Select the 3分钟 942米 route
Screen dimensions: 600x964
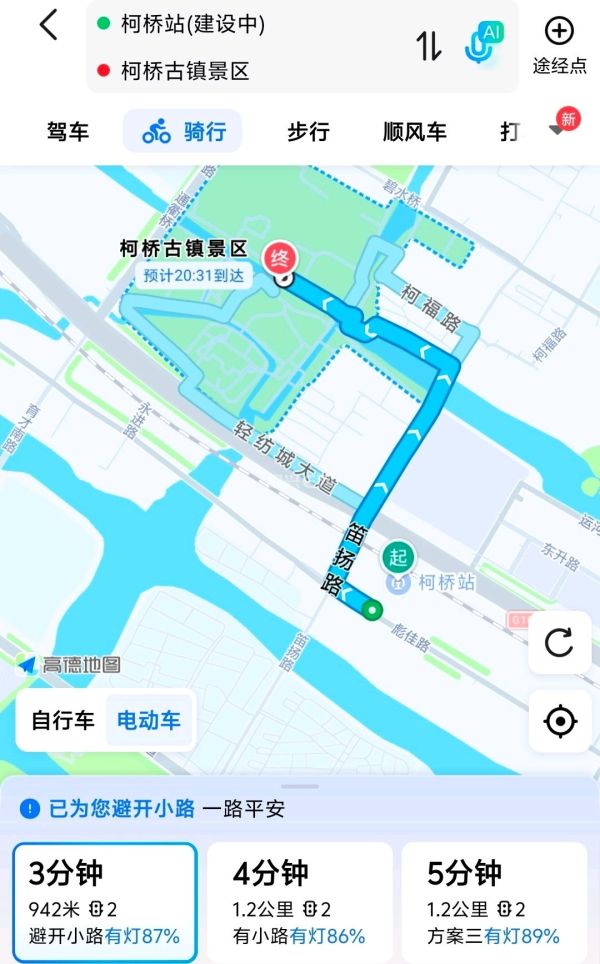[105, 903]
